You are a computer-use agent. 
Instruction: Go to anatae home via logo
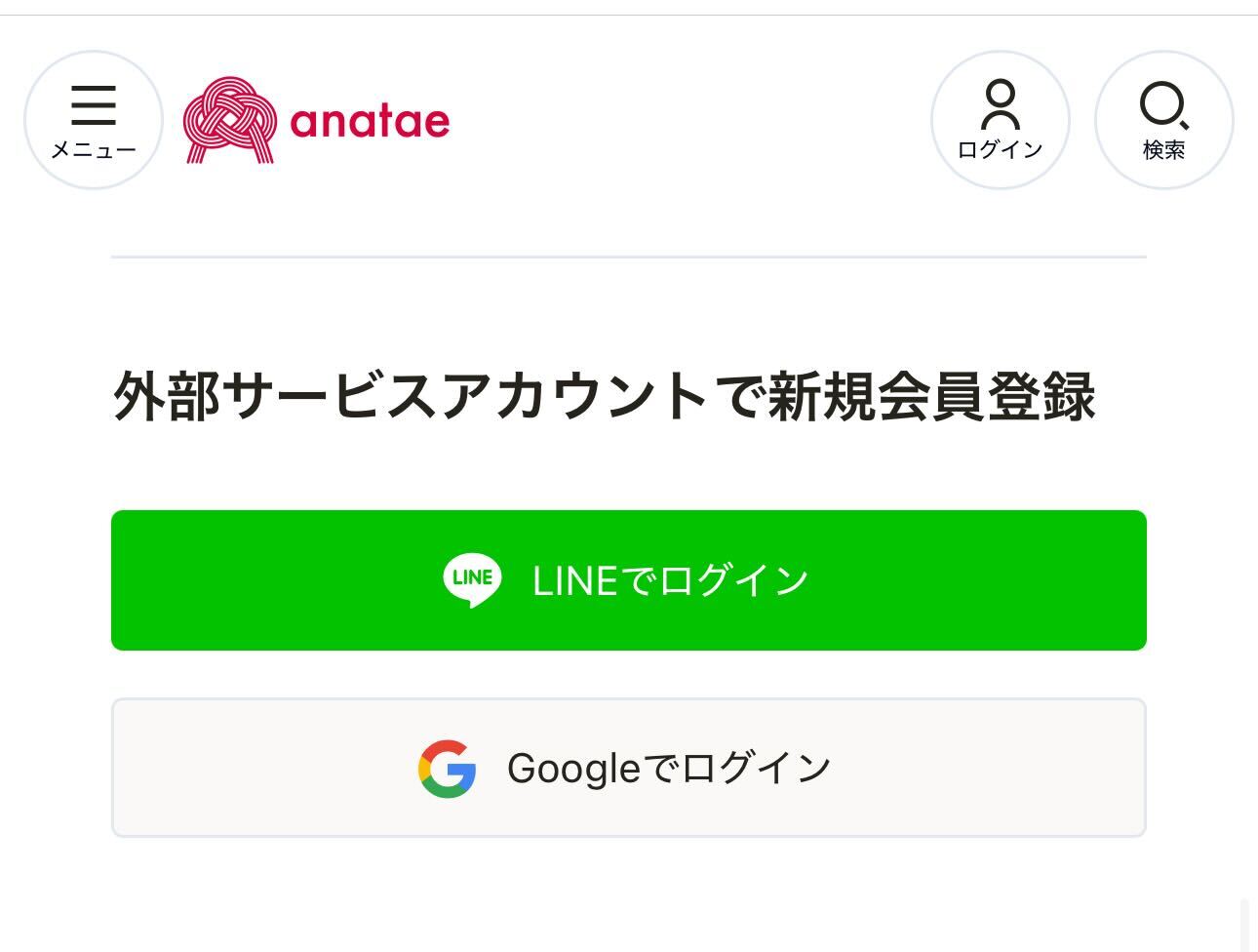[317, 121]
